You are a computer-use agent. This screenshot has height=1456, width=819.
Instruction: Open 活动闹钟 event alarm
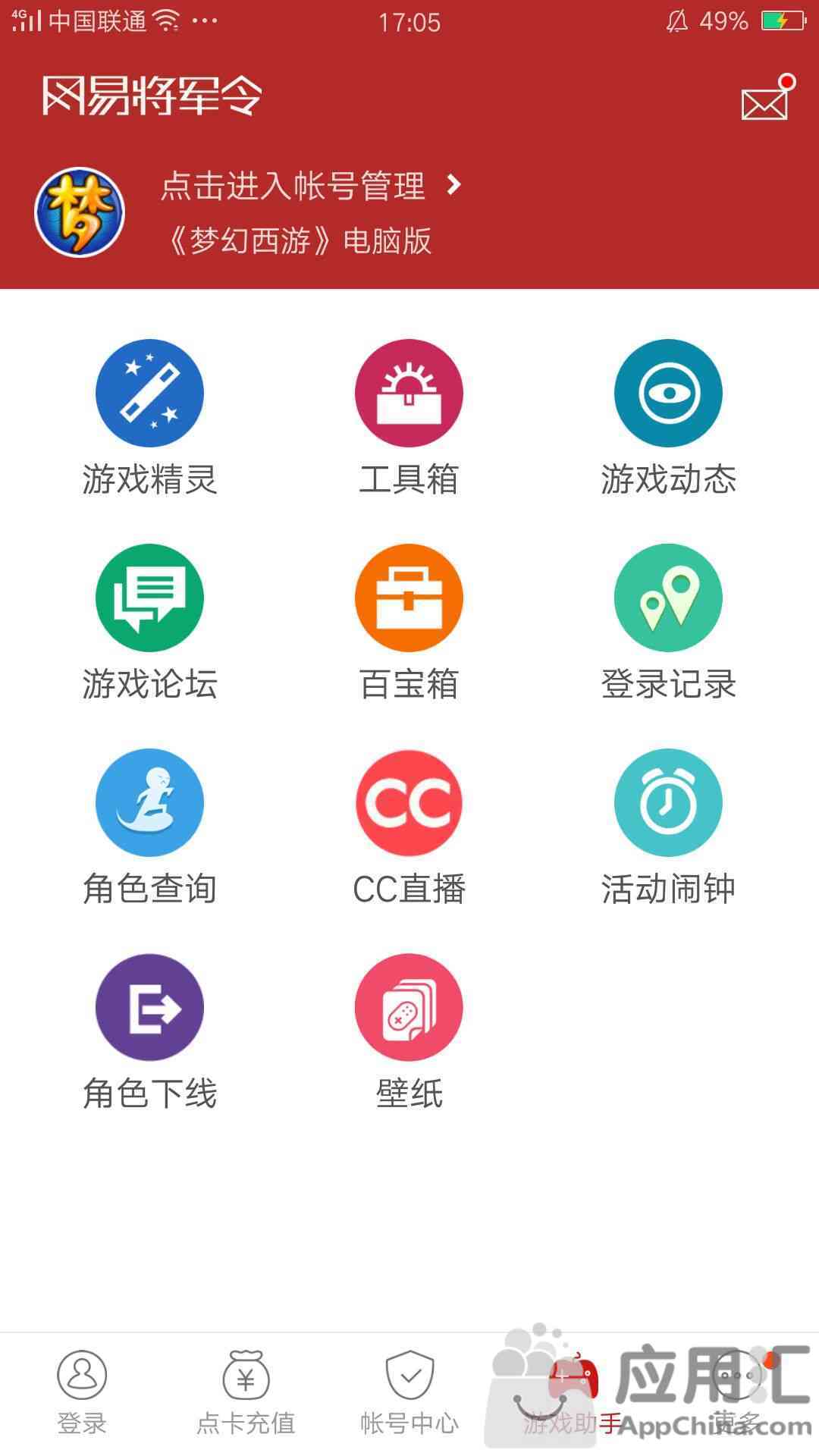click(x=668, y=827)
